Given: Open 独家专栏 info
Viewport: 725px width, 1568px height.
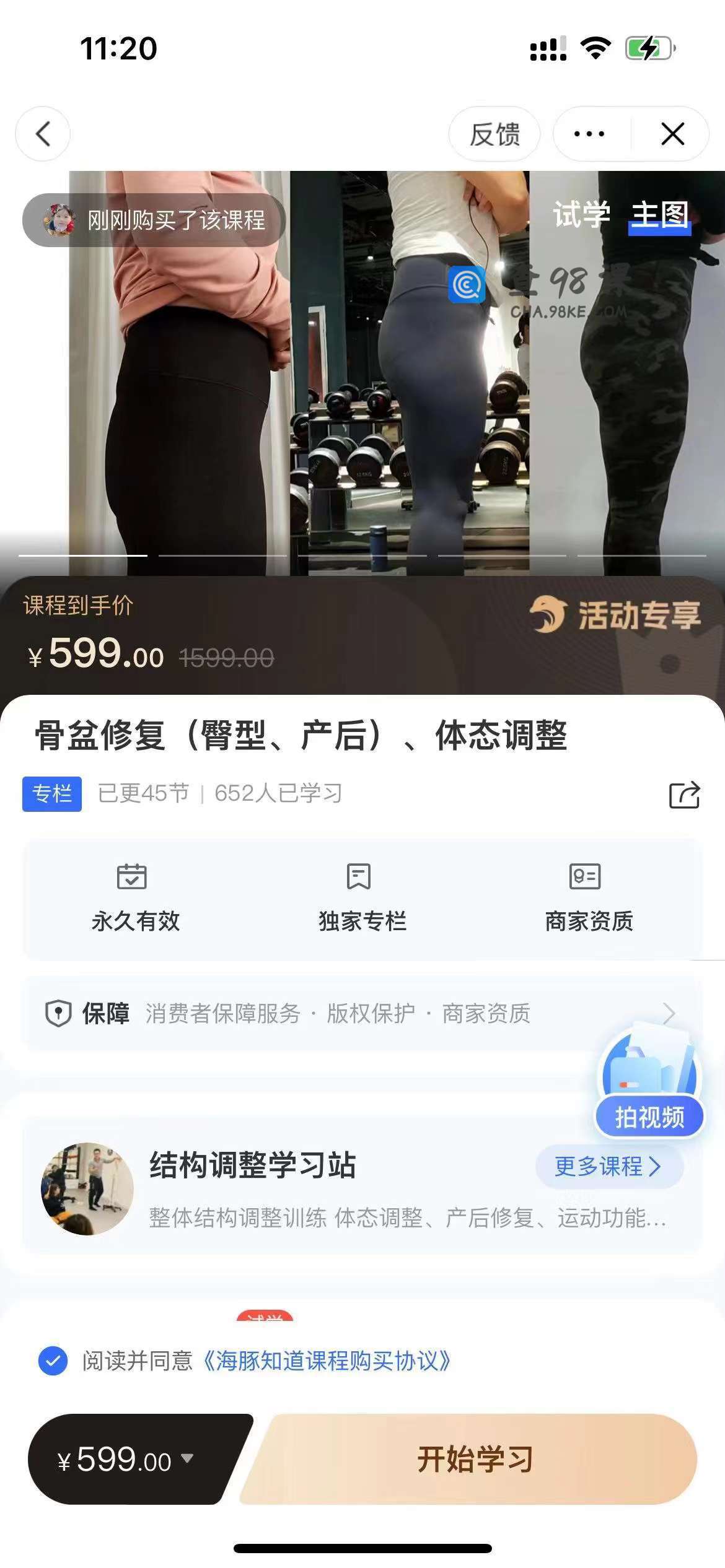Looking at the screenshot, I should point(362,899).
